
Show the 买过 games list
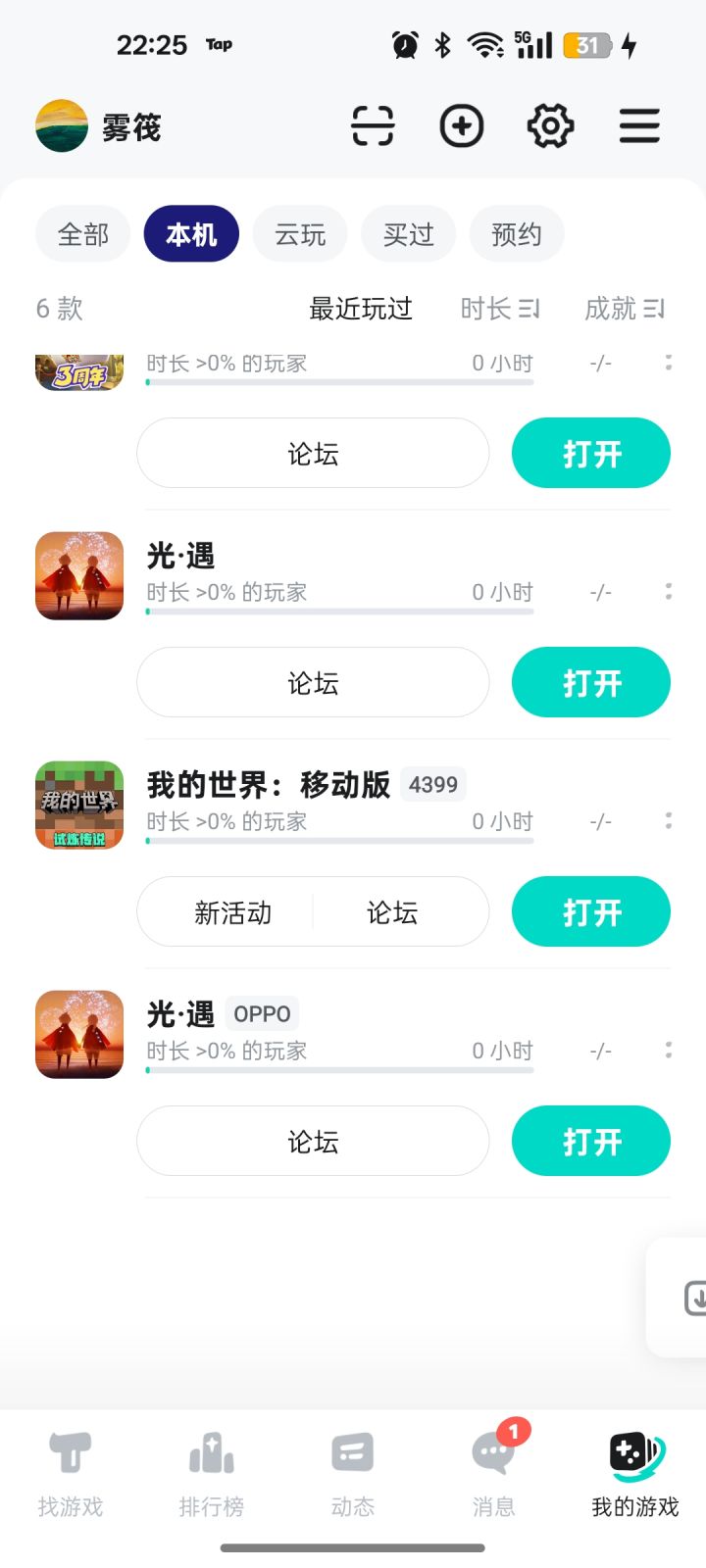[x=409, y=234]
